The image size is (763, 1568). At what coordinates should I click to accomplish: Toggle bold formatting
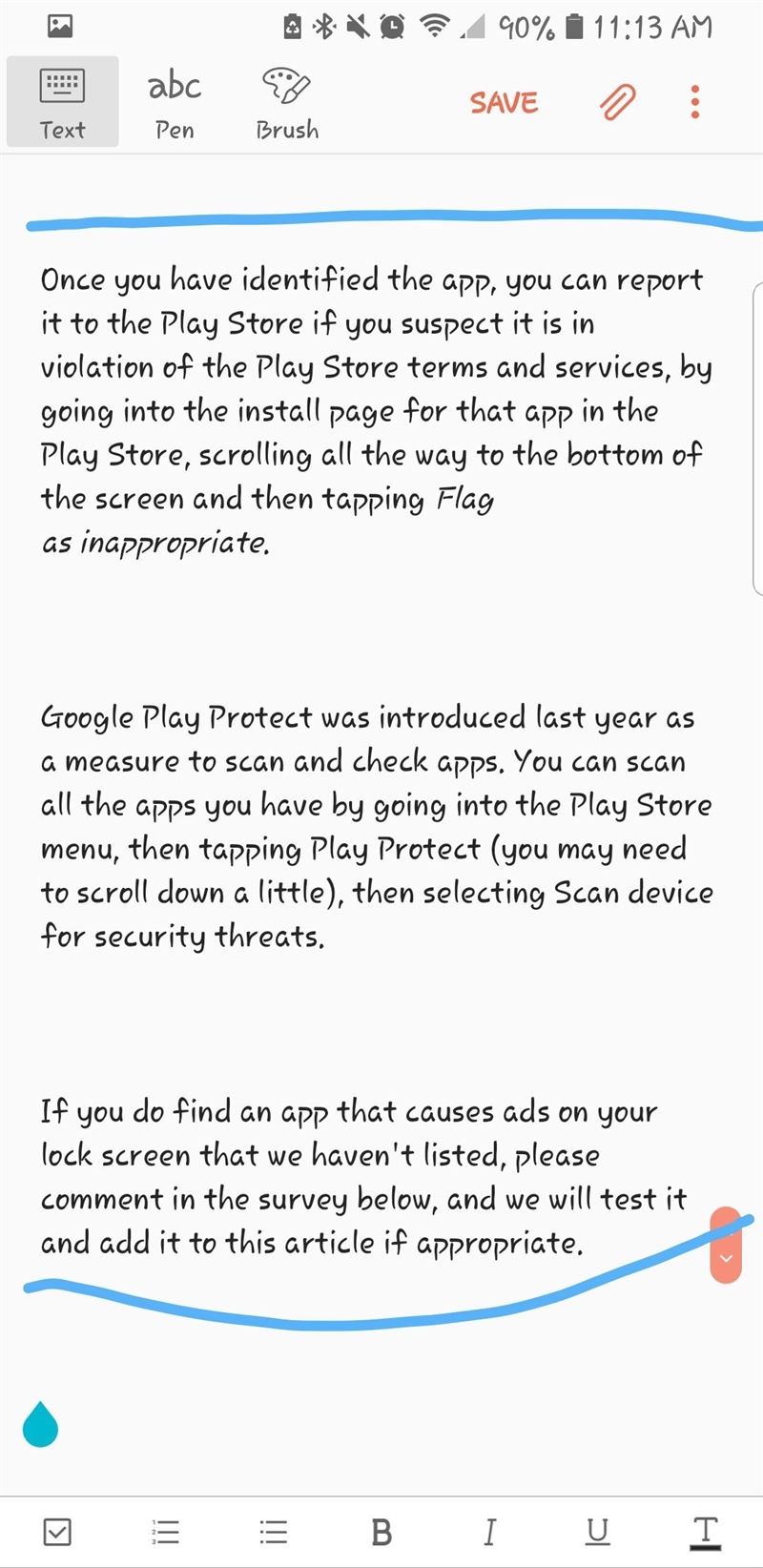381,1532
